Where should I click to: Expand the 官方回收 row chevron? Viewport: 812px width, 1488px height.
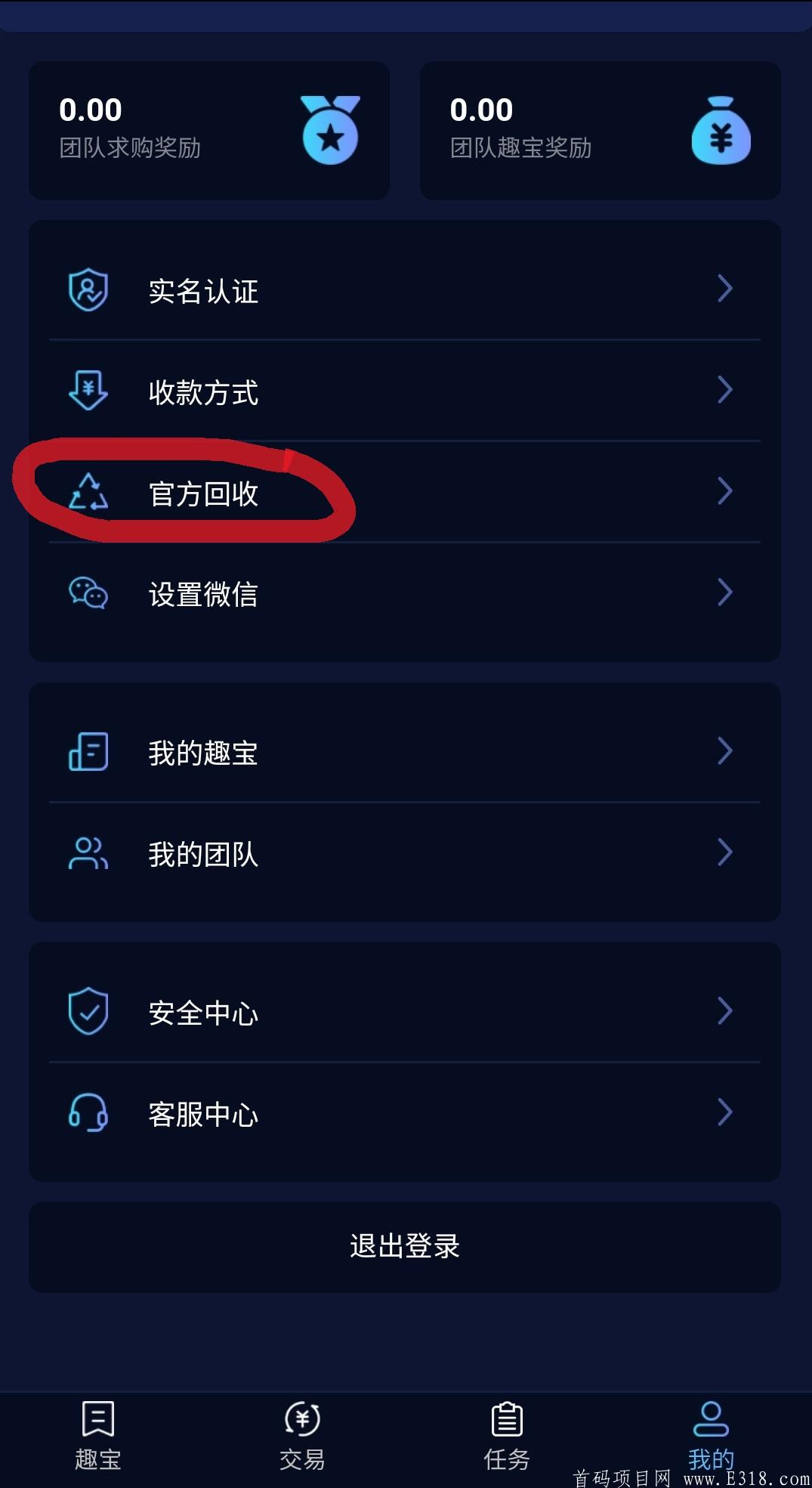coord(725,492)
